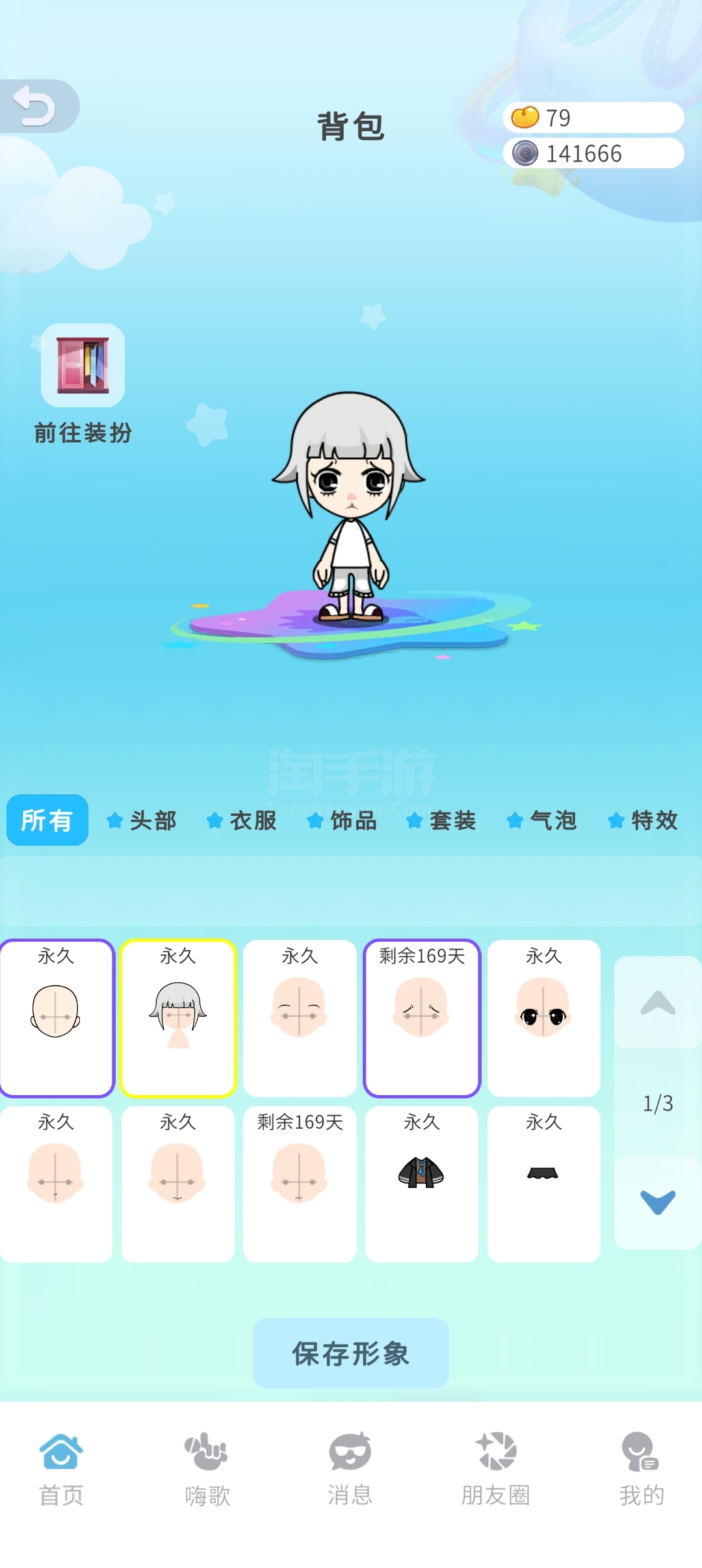Go back using the return arrow
Screen dimensions: 702x1568
click(36, 106)
